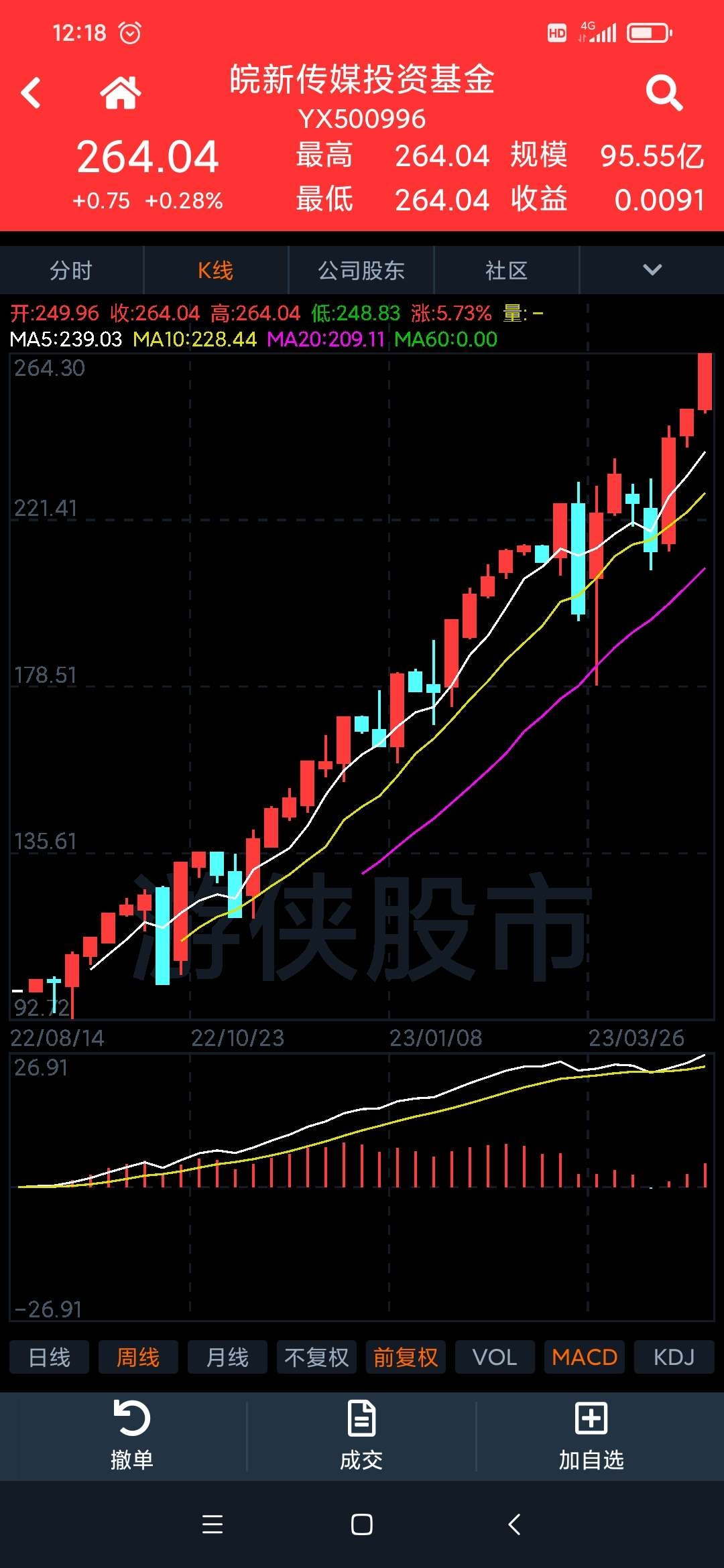Screen dimensions: 724x1568
Task: Tap 撤单 to cancel orders
Action: pos(132,1435)
